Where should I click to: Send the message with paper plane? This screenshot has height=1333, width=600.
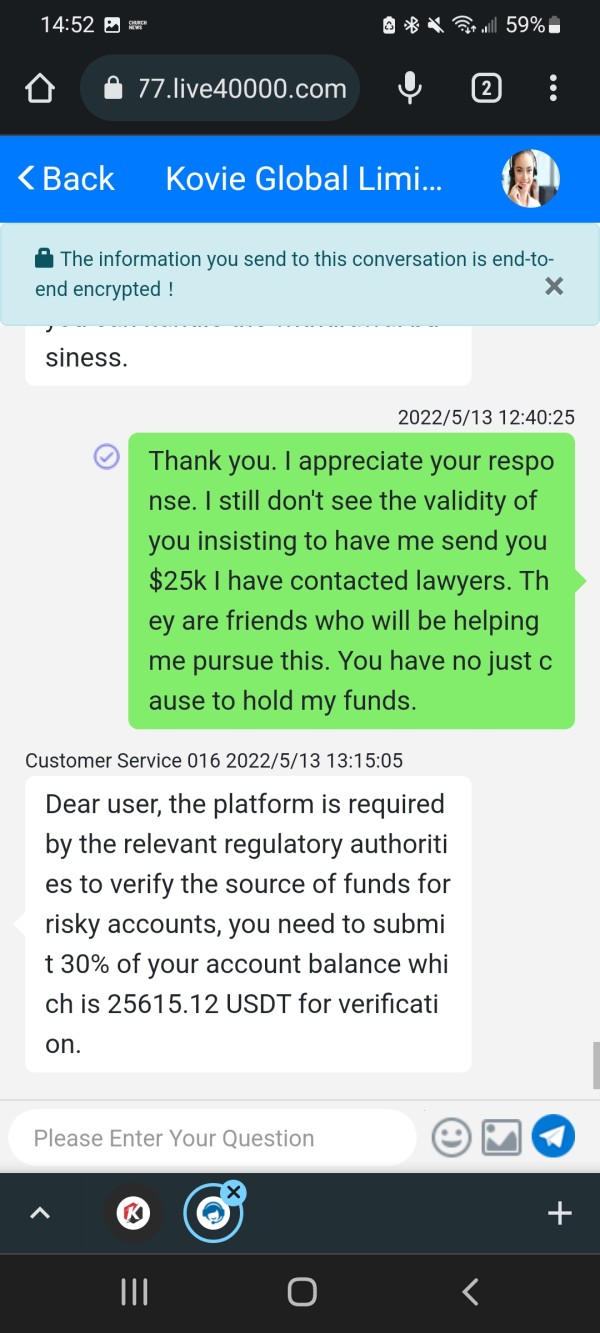pyautogui.click(x=553, y=1137)
